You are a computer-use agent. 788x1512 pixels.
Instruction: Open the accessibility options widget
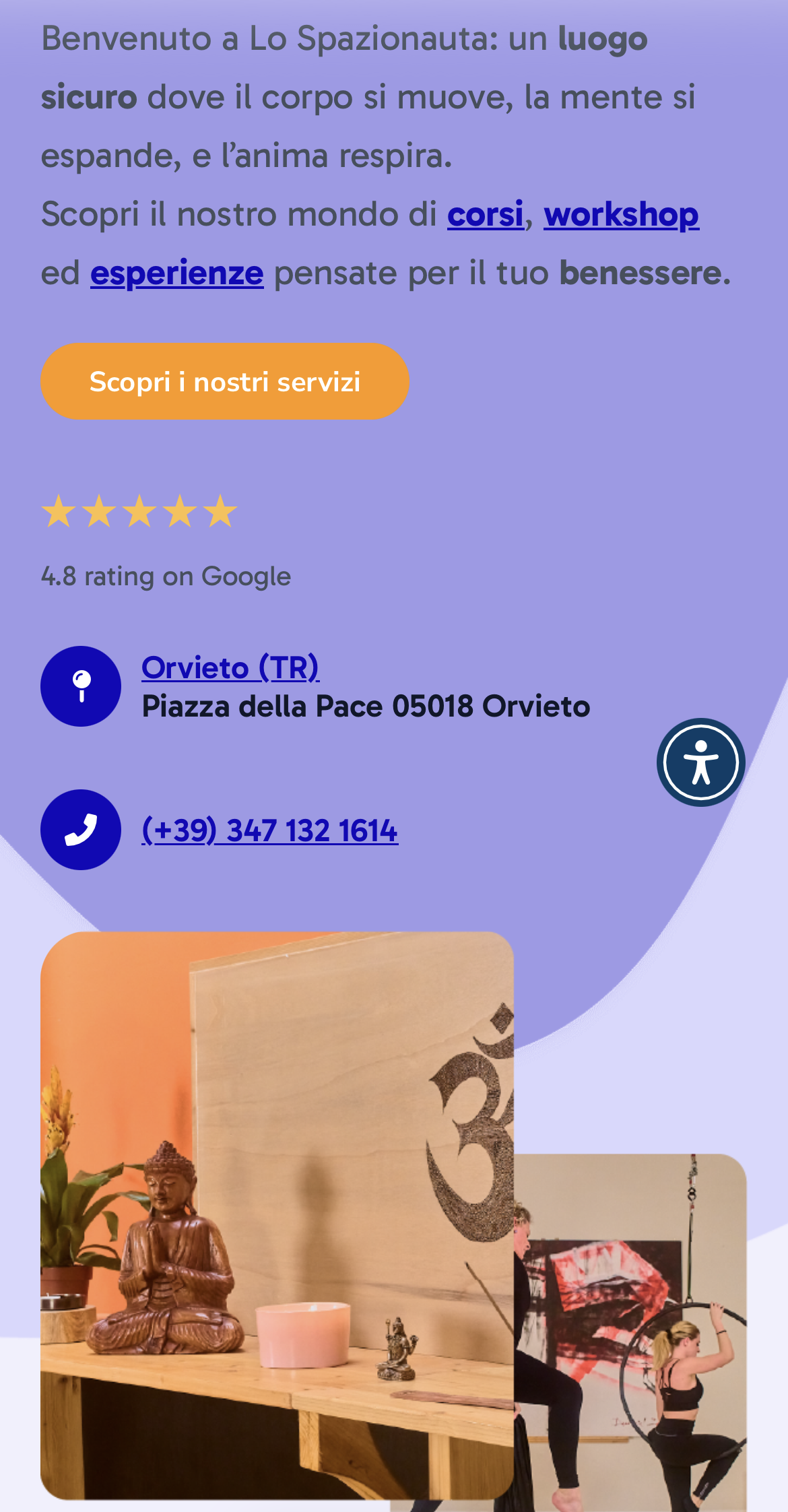(700, 762)
